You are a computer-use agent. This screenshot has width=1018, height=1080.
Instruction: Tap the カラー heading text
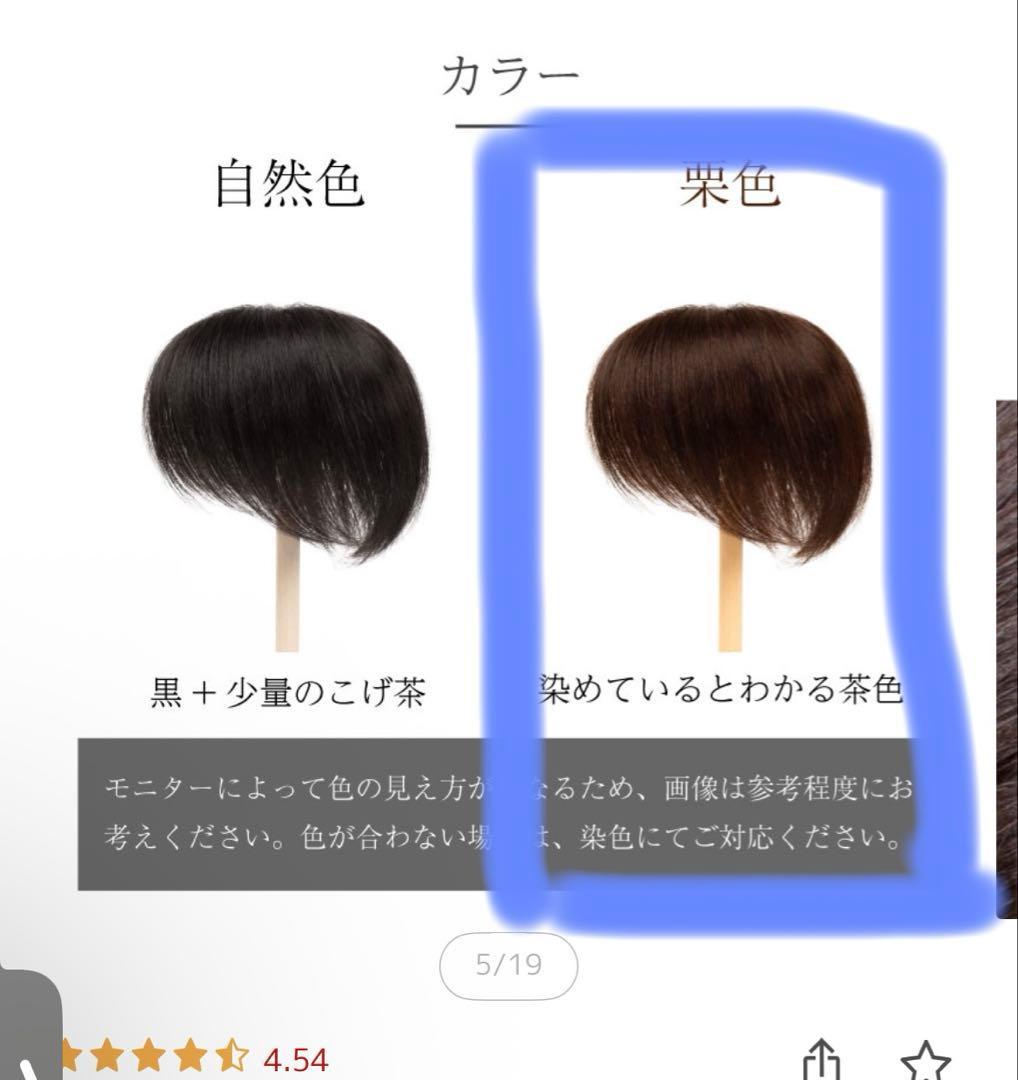tap(511, 72)
